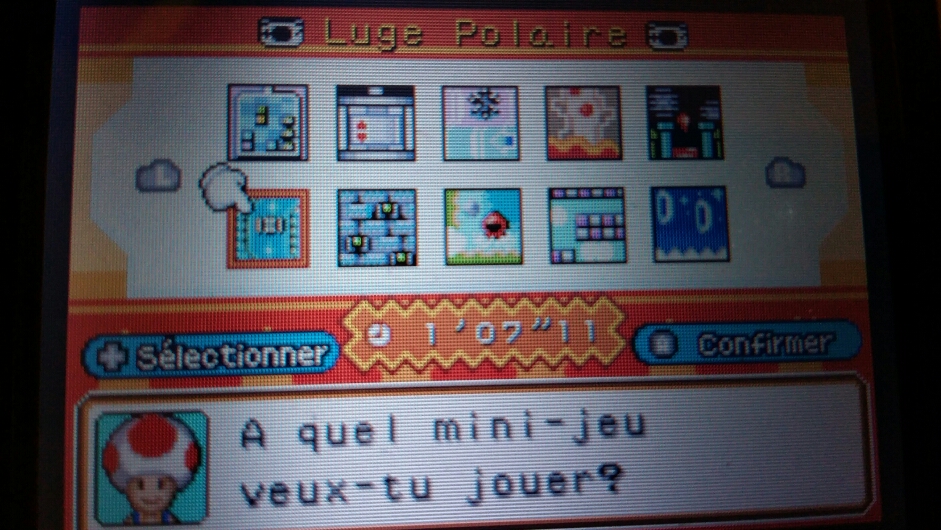Tap the Confirmer button
Image resolution: width=941 pixels, height=530 pixels.
click(x=748, y=345)
